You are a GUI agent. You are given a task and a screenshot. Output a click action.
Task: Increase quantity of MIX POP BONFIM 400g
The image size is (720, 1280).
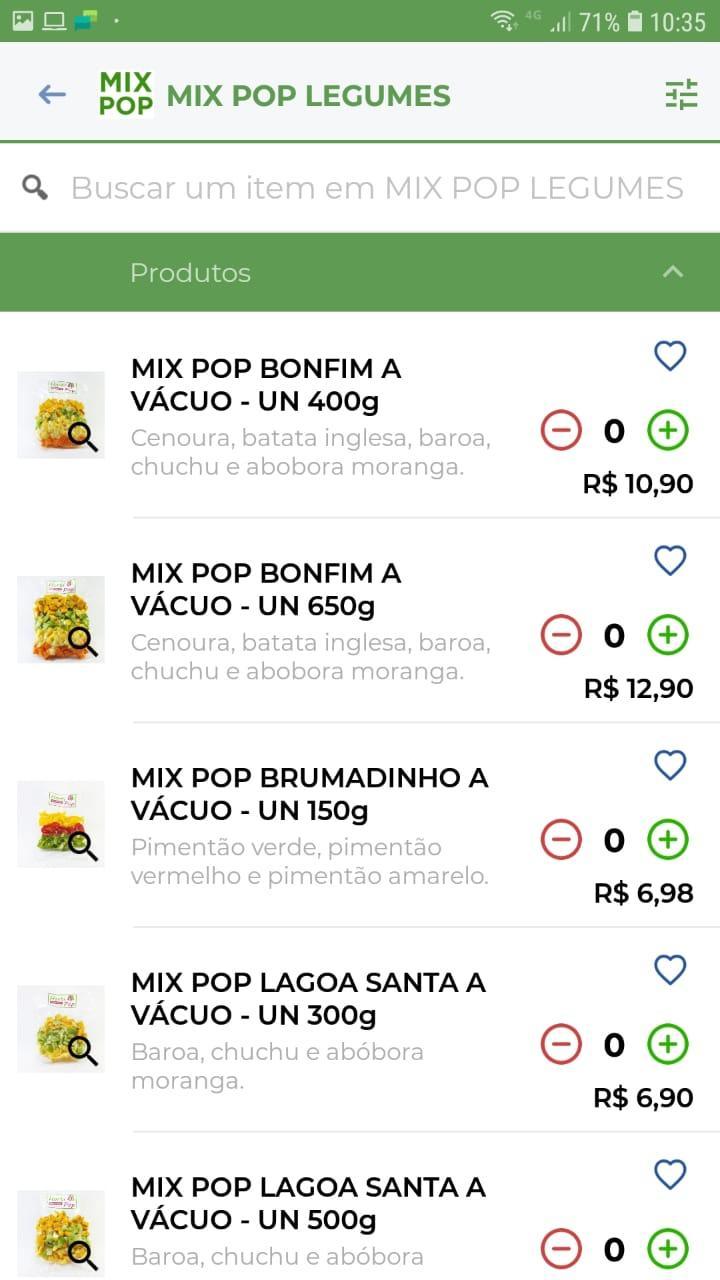668,431
